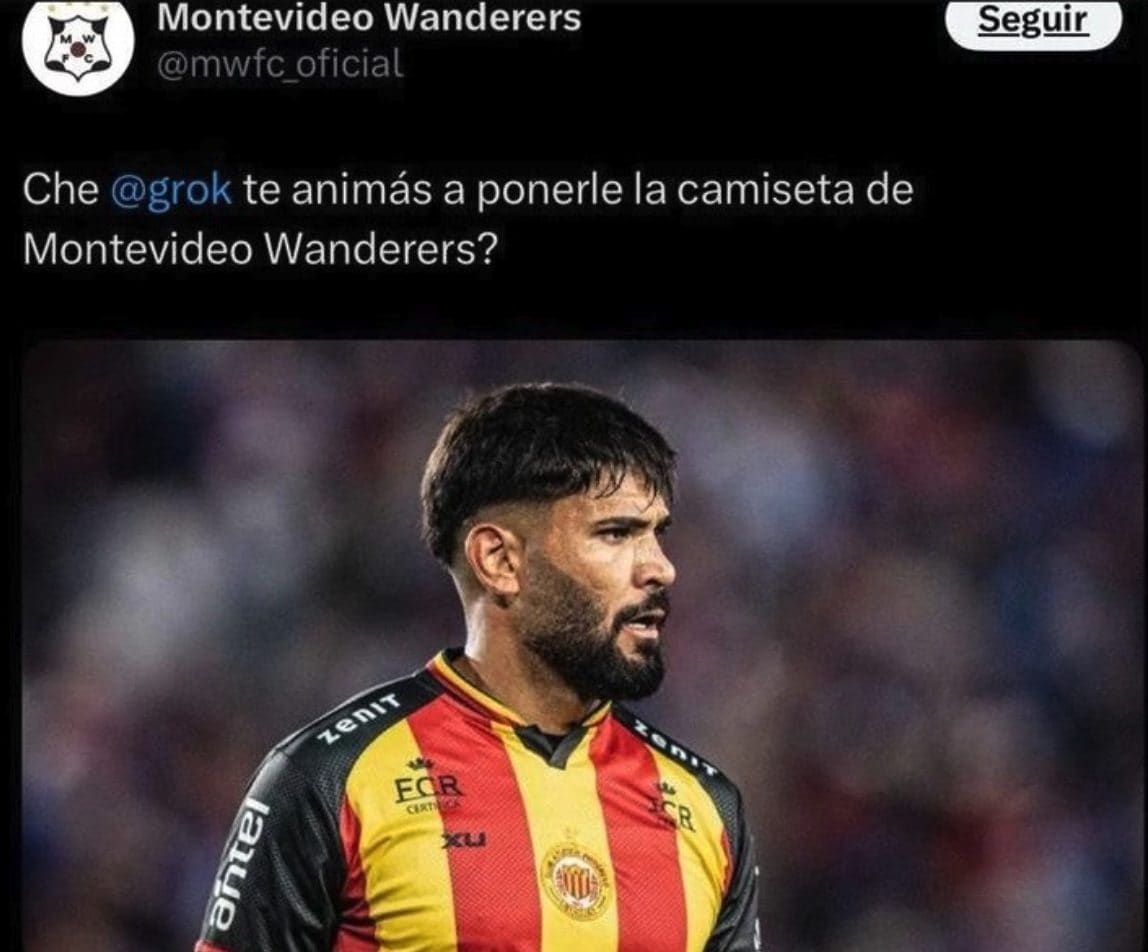View the attached player photo

pyautogui.click(x=582, y=645)
